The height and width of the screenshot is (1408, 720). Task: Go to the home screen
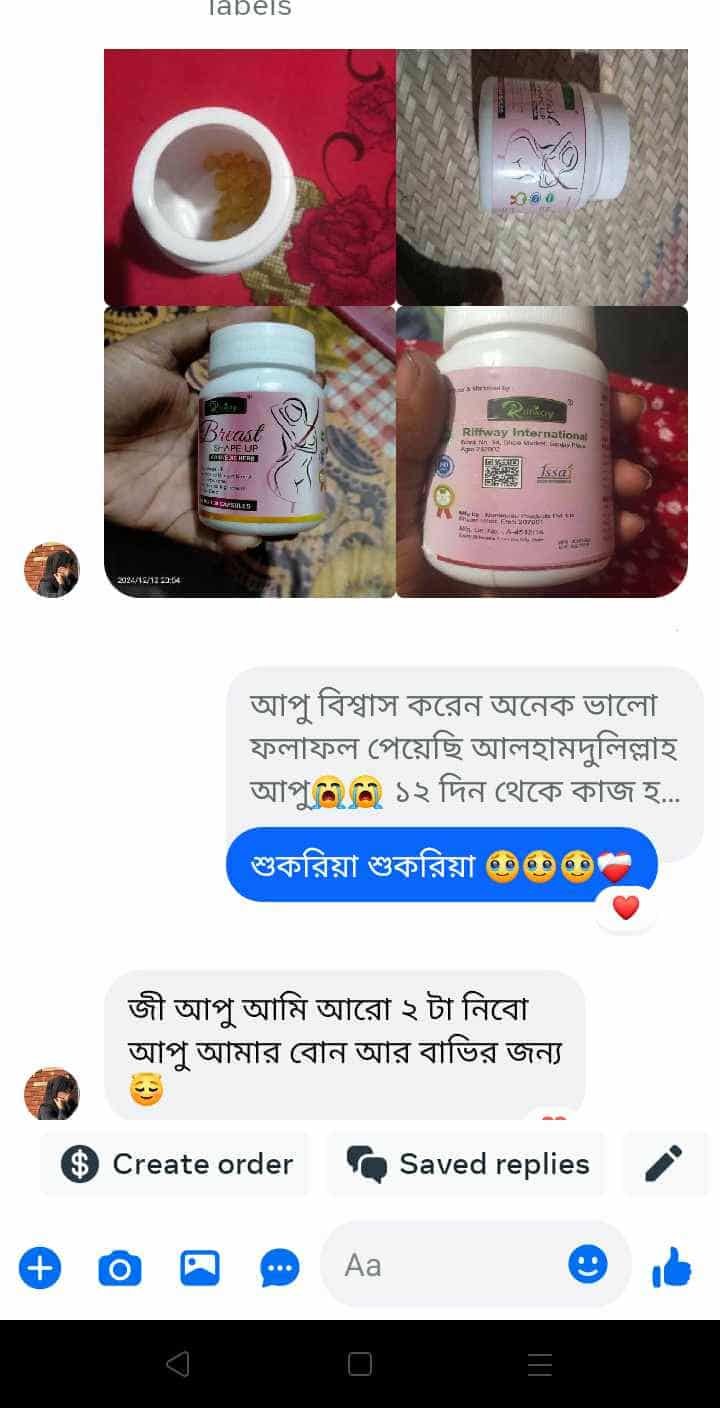coord(360,1364)
